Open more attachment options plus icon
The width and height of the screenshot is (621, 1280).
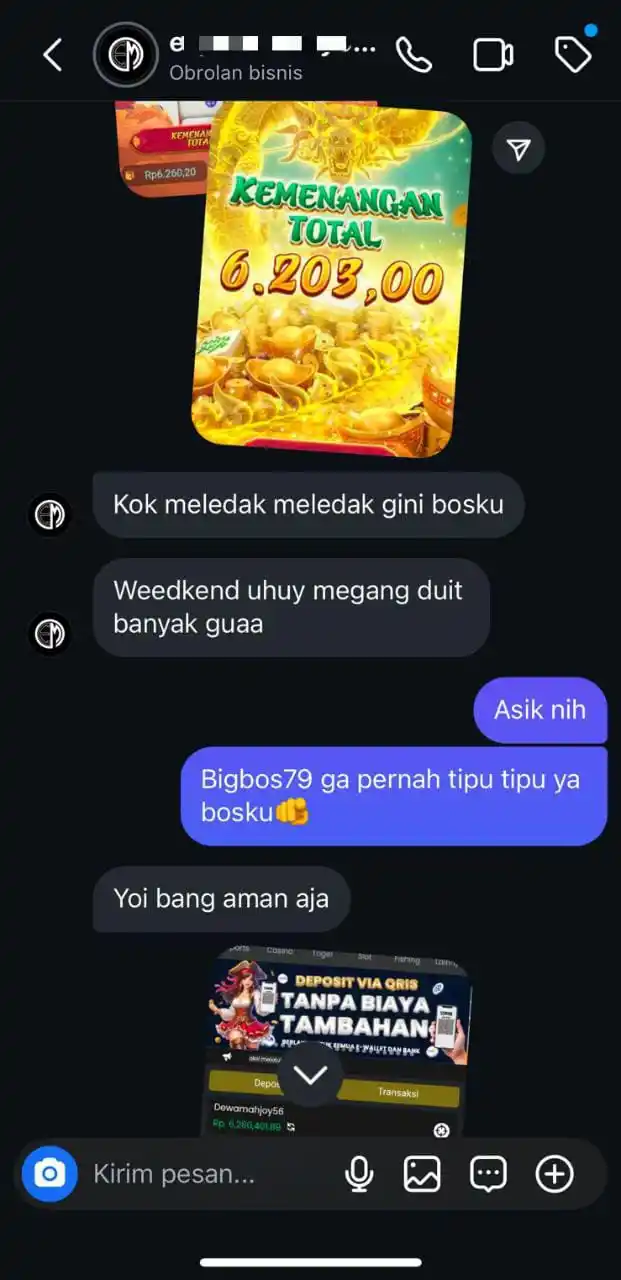[554, 1173]
